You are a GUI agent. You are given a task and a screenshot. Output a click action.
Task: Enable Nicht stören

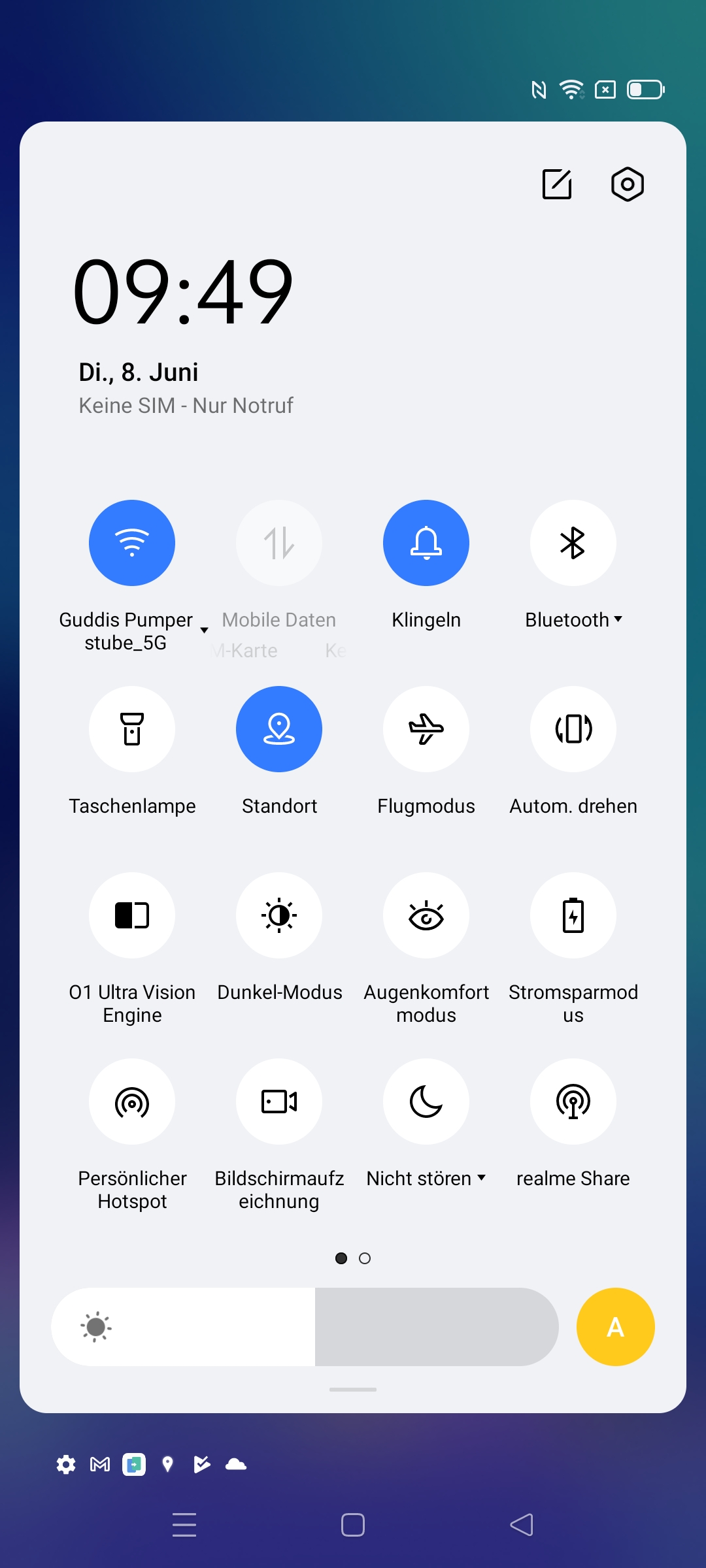(426, 1102)
